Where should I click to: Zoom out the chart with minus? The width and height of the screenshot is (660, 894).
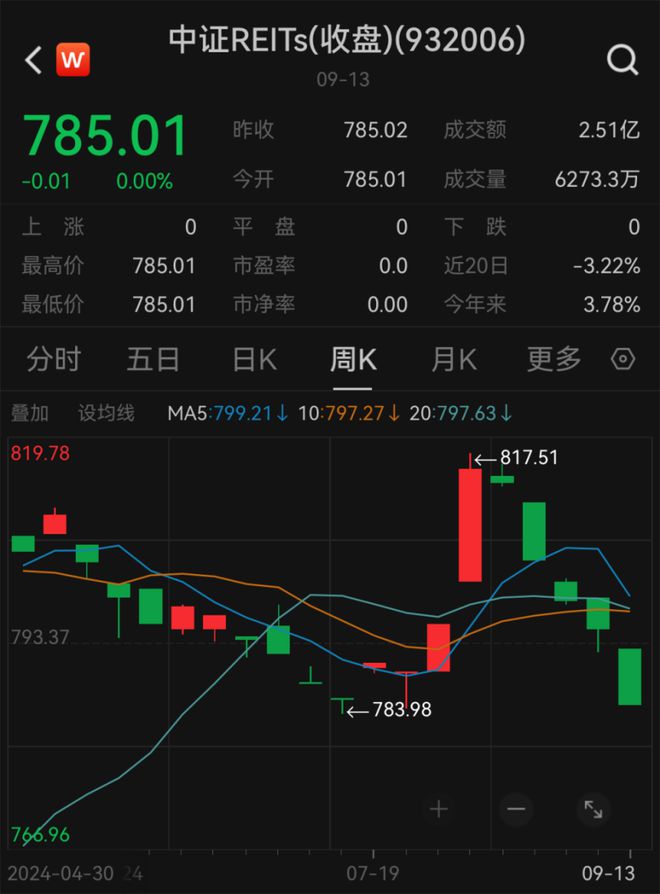click(516, 808)
